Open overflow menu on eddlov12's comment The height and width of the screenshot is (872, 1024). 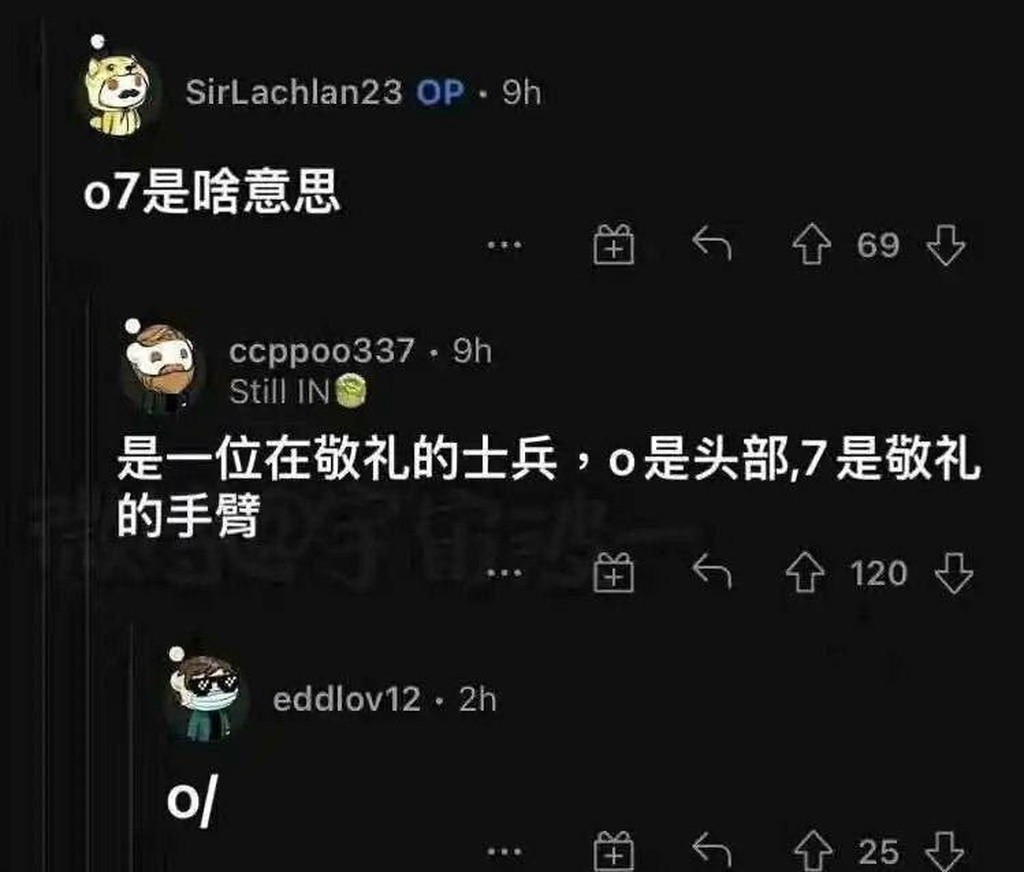point(504,852)
